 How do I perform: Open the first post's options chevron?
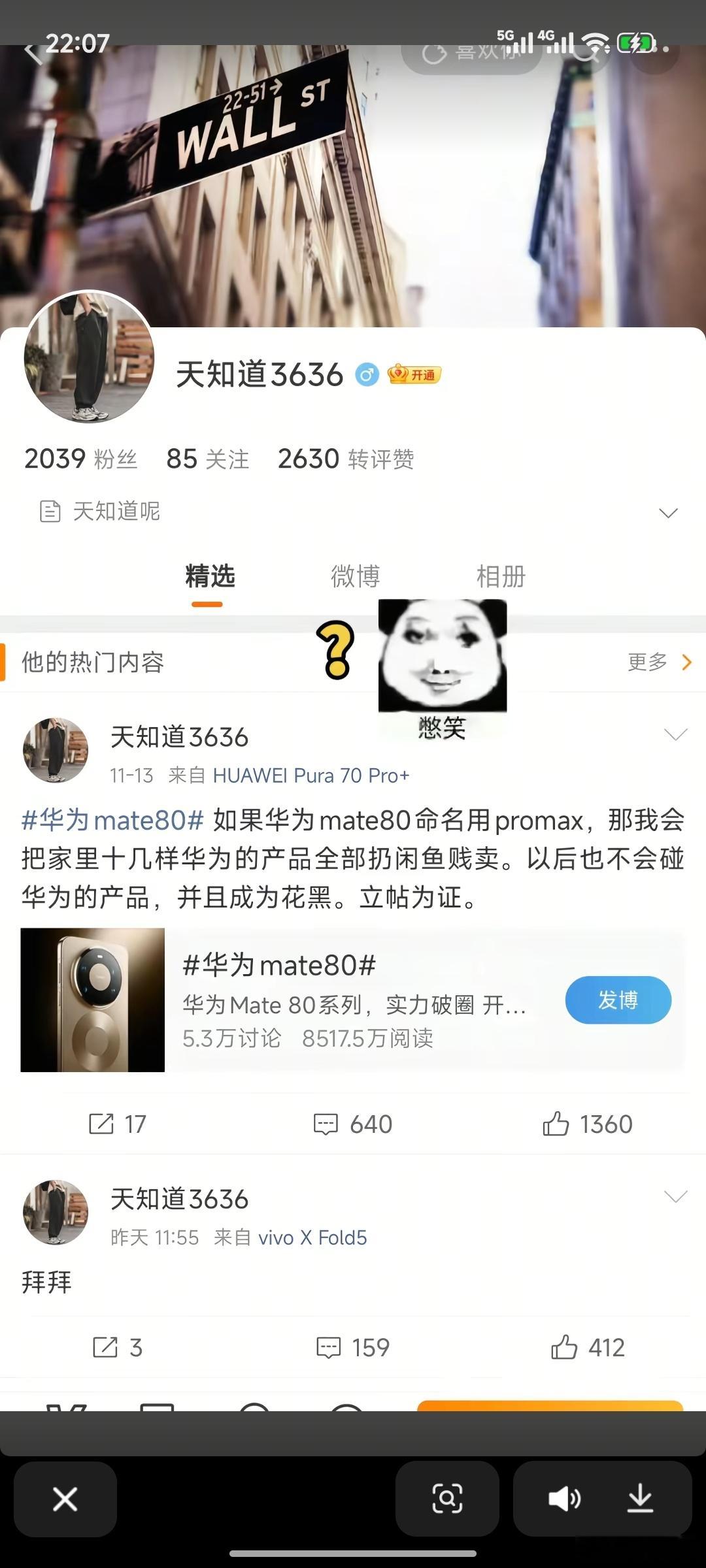tap(675, 734)
